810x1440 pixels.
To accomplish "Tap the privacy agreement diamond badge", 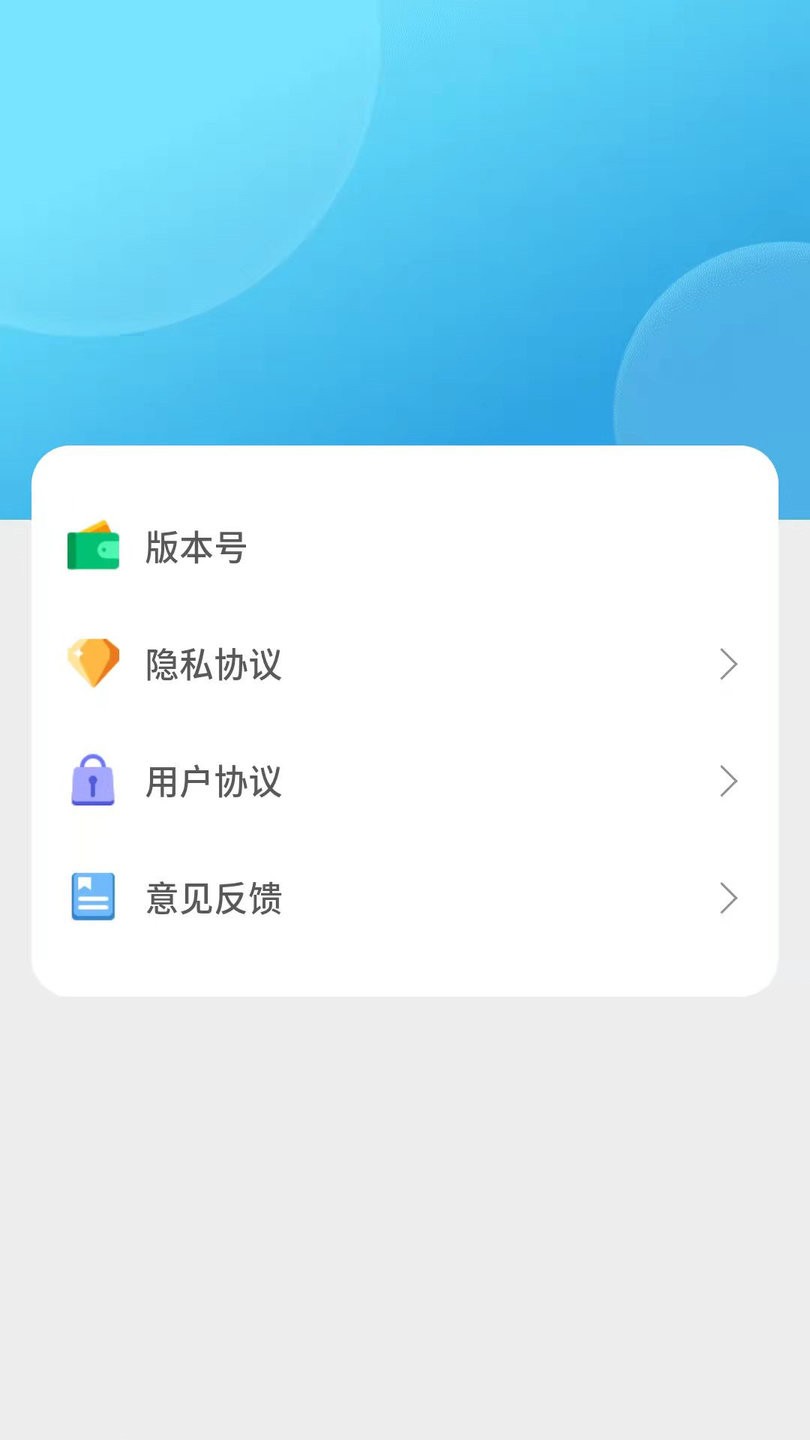I will point(93,664).
